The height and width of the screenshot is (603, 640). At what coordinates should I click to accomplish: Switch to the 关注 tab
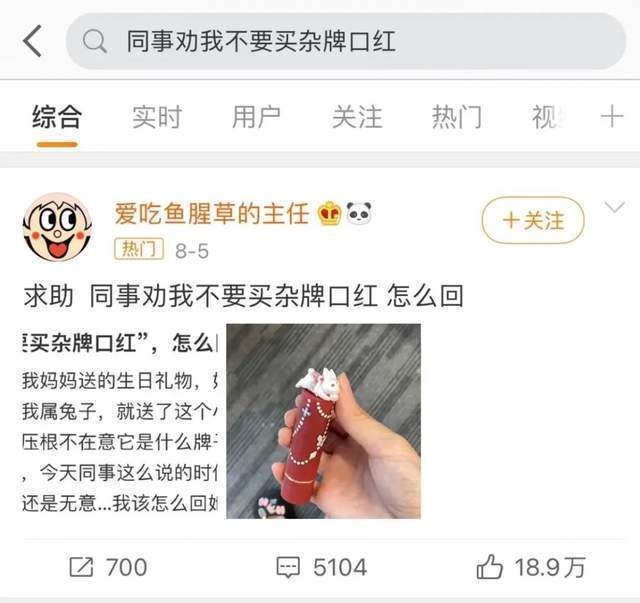click(357, 117)
